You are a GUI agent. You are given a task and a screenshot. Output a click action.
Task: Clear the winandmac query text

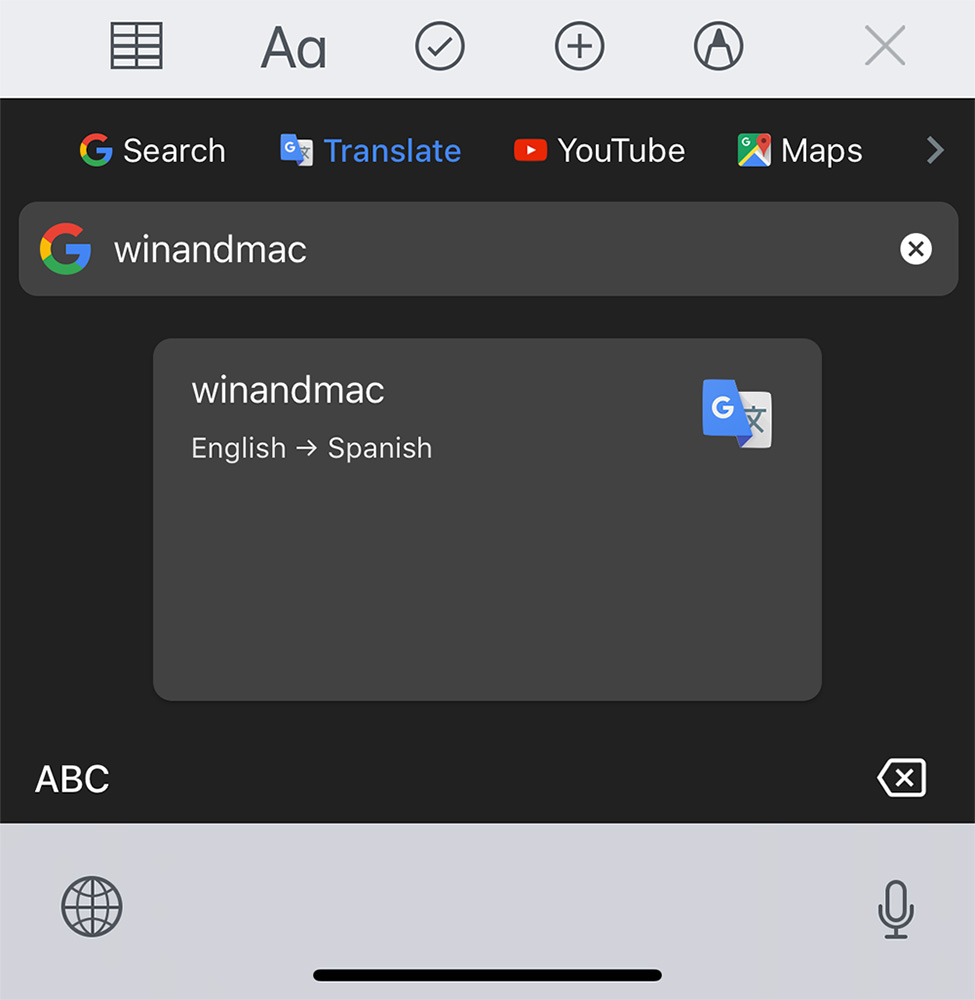[x=915, y=249]
